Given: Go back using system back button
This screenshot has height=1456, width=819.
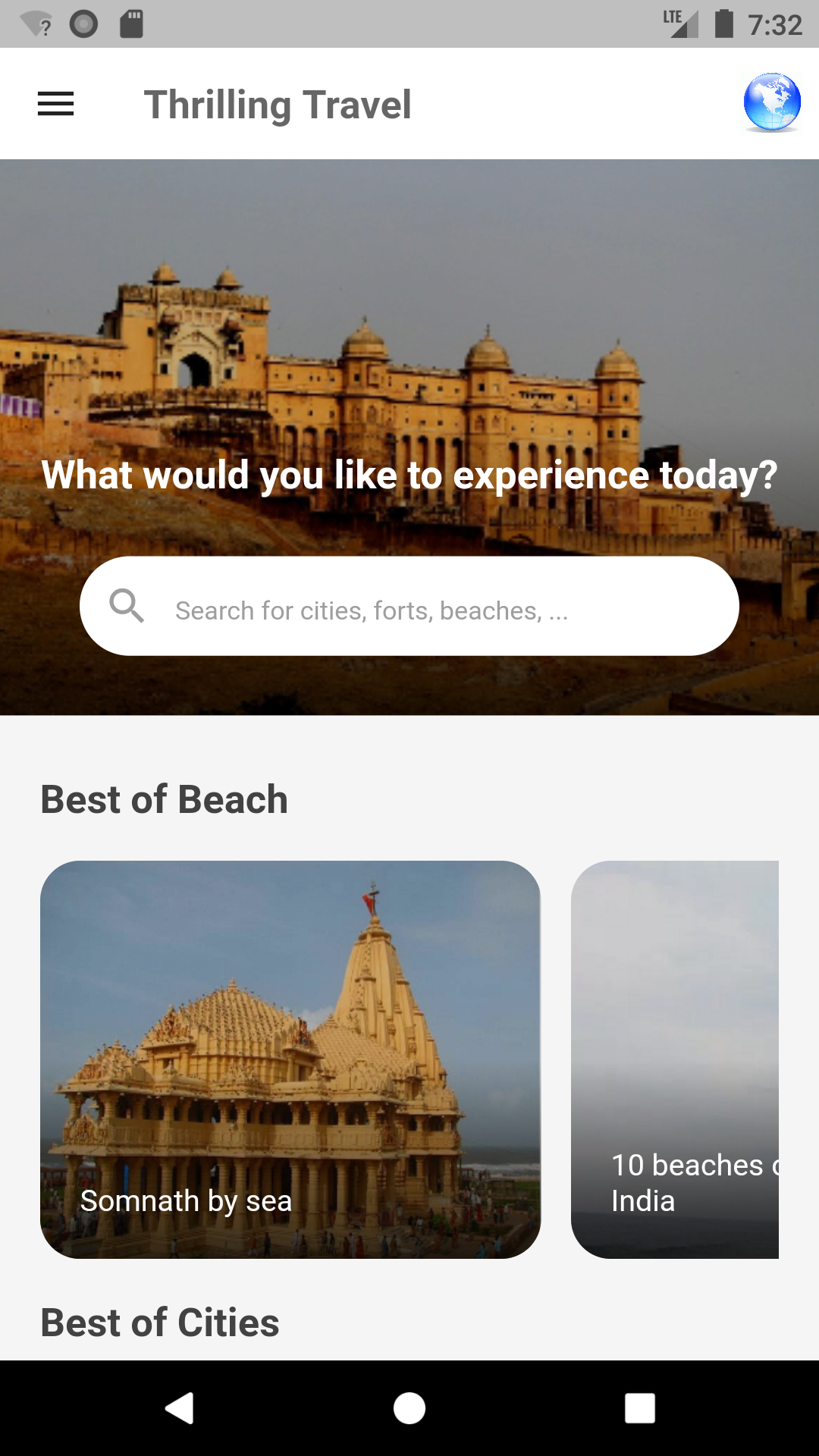Looking at the screenshot, I should click(x=180, y=1408).
